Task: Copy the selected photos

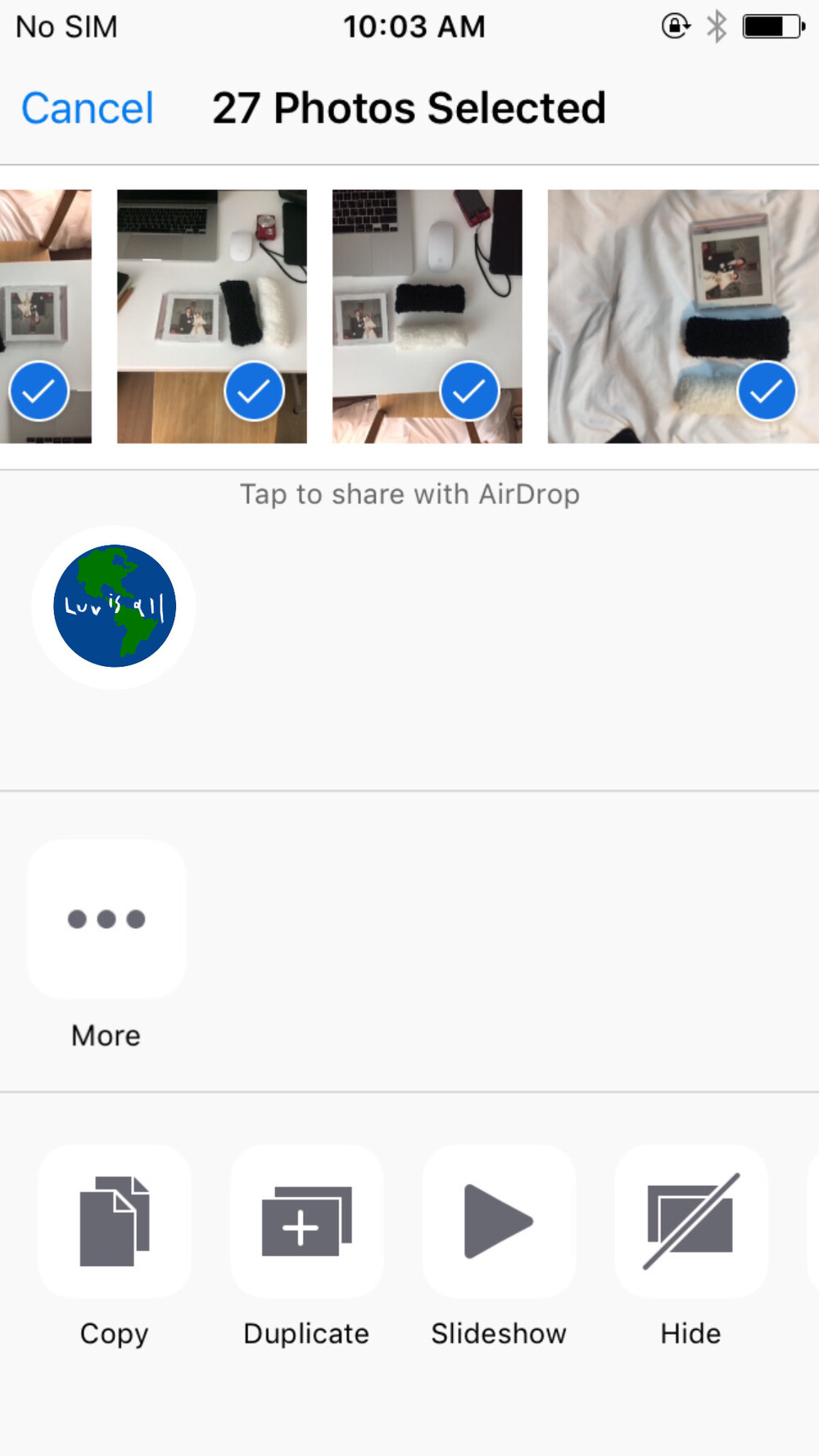Action: tap(115, 1221)
